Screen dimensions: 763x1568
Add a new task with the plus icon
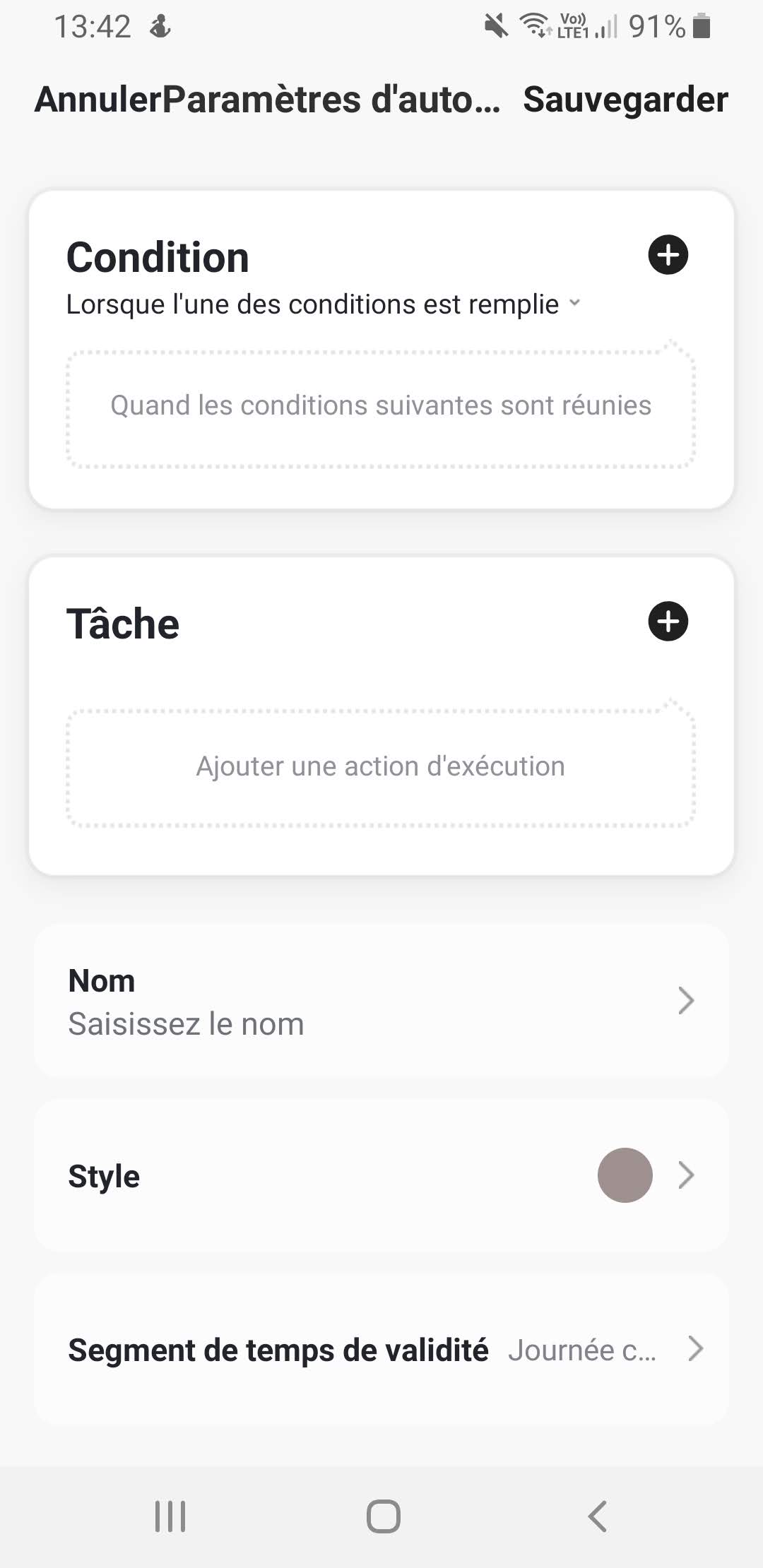(668, 622)
